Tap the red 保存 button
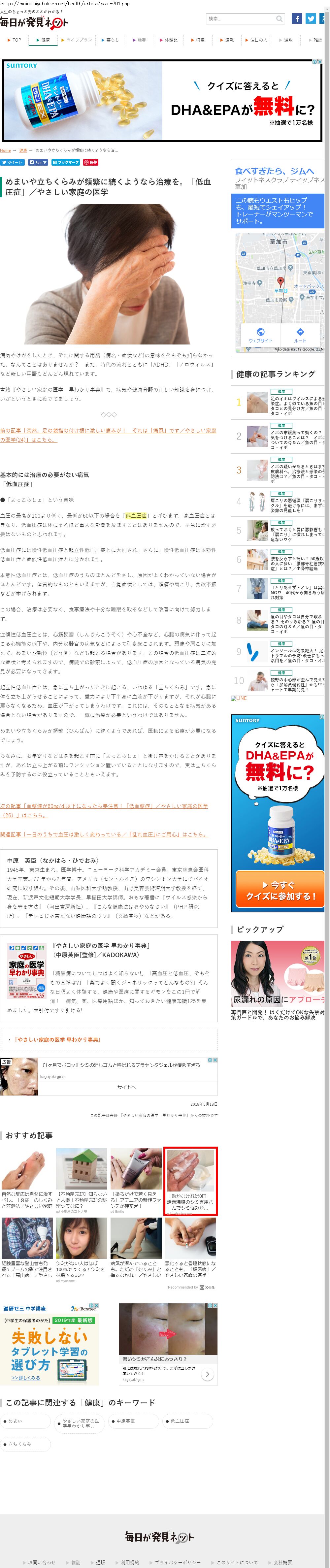Image resolution: width=330 pixels, height=1568 pixels. [x=91, y=163]
